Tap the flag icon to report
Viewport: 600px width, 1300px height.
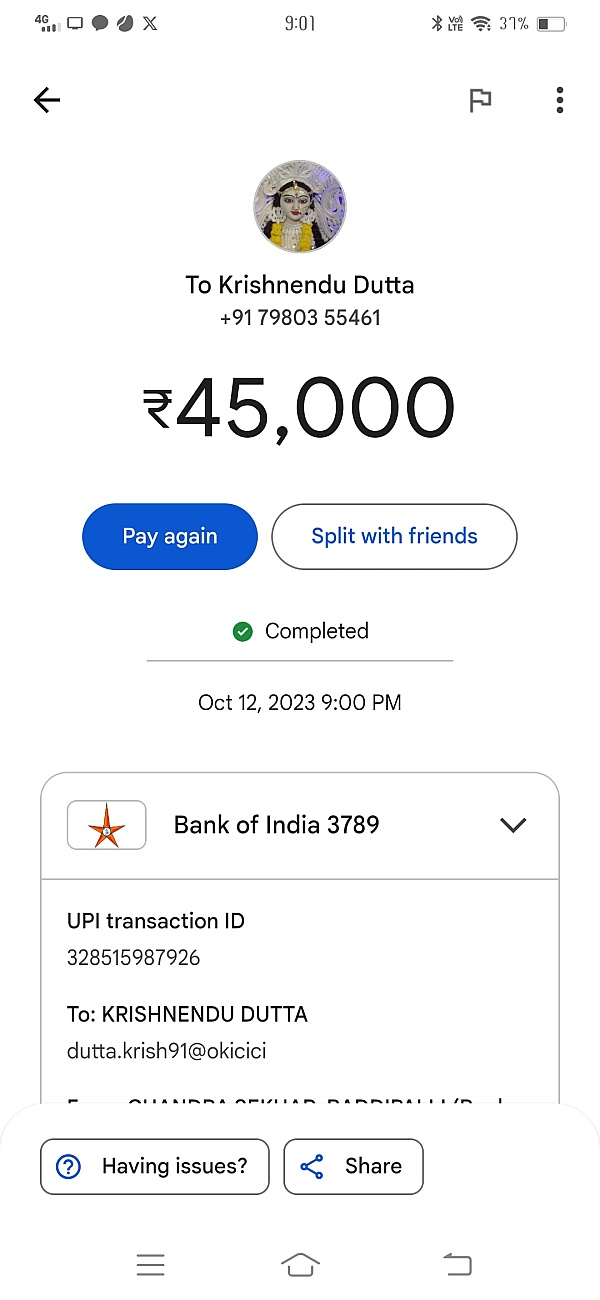coord(480,100)
